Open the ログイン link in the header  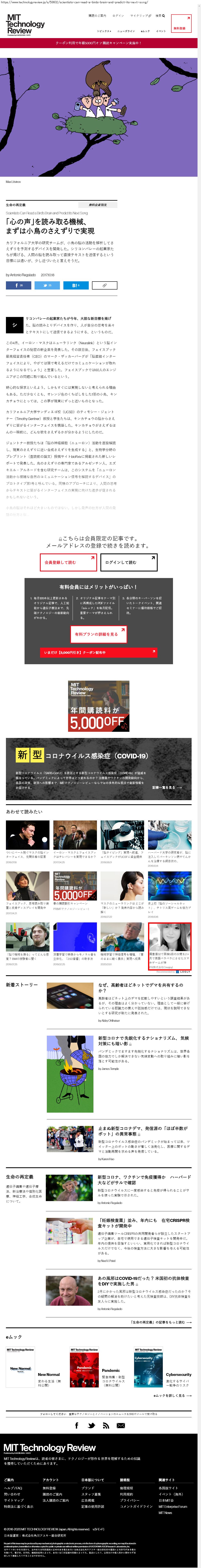118,16
